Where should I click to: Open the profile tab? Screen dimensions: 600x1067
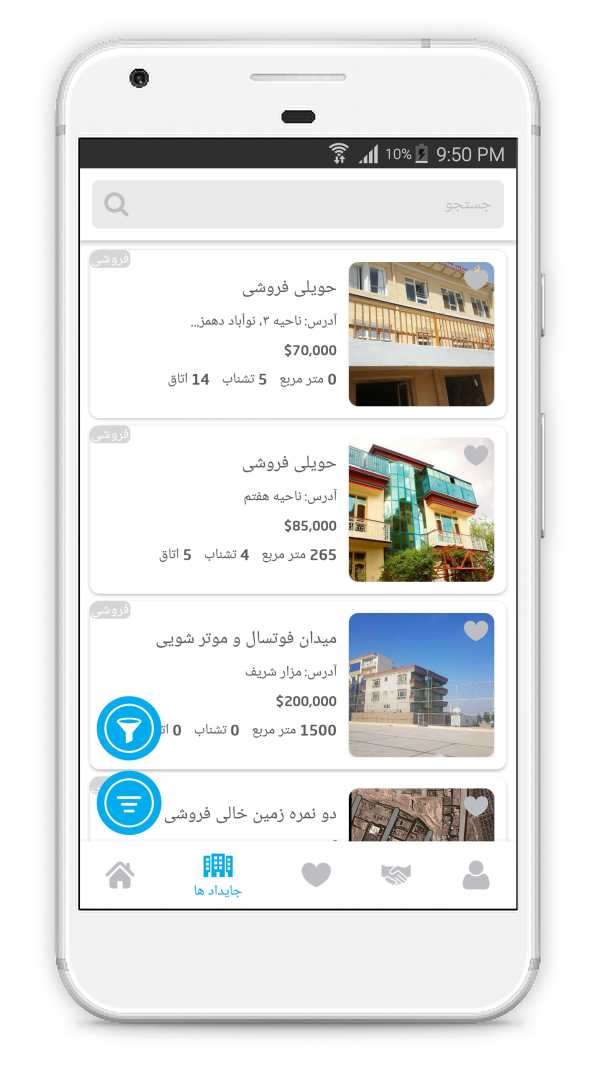pos(476,874)
